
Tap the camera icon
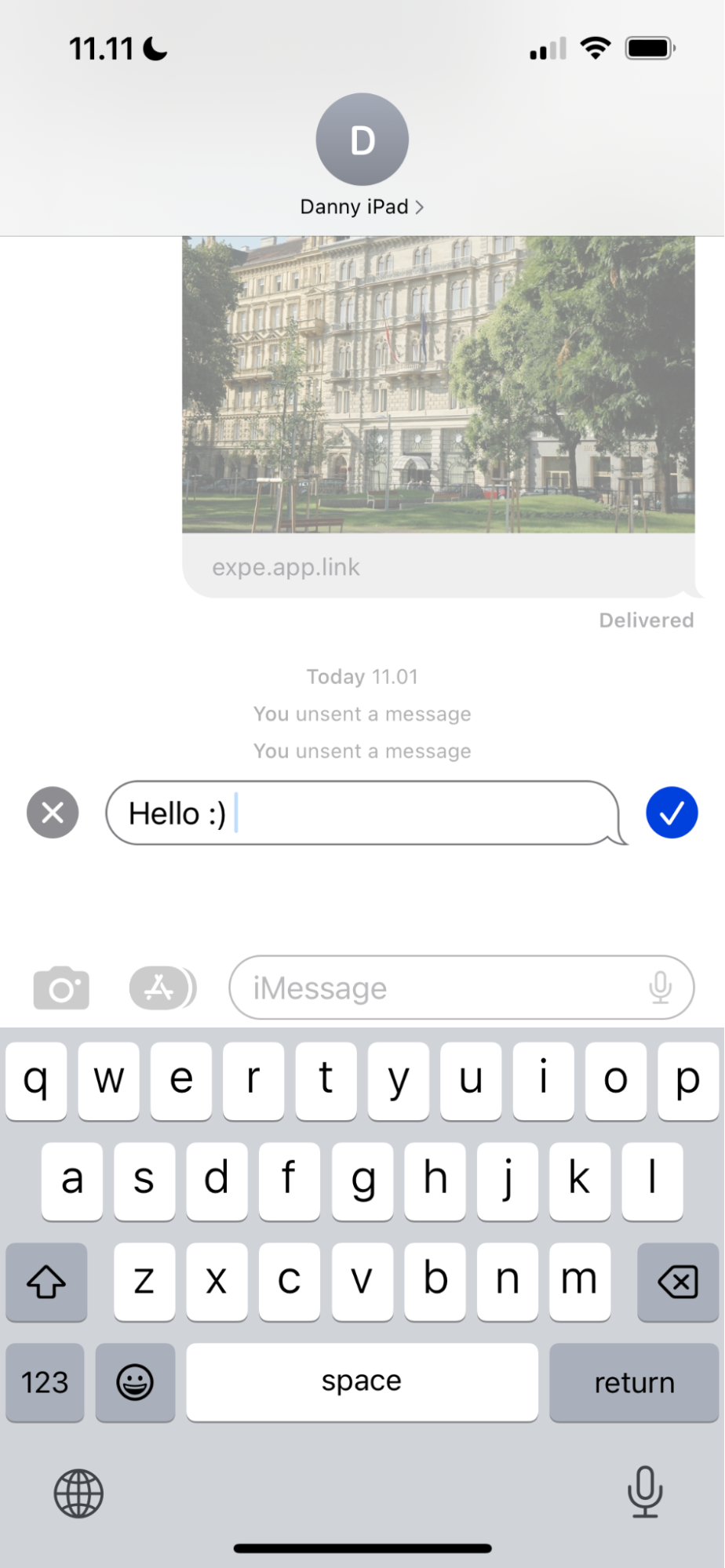[x=61, y=988]
